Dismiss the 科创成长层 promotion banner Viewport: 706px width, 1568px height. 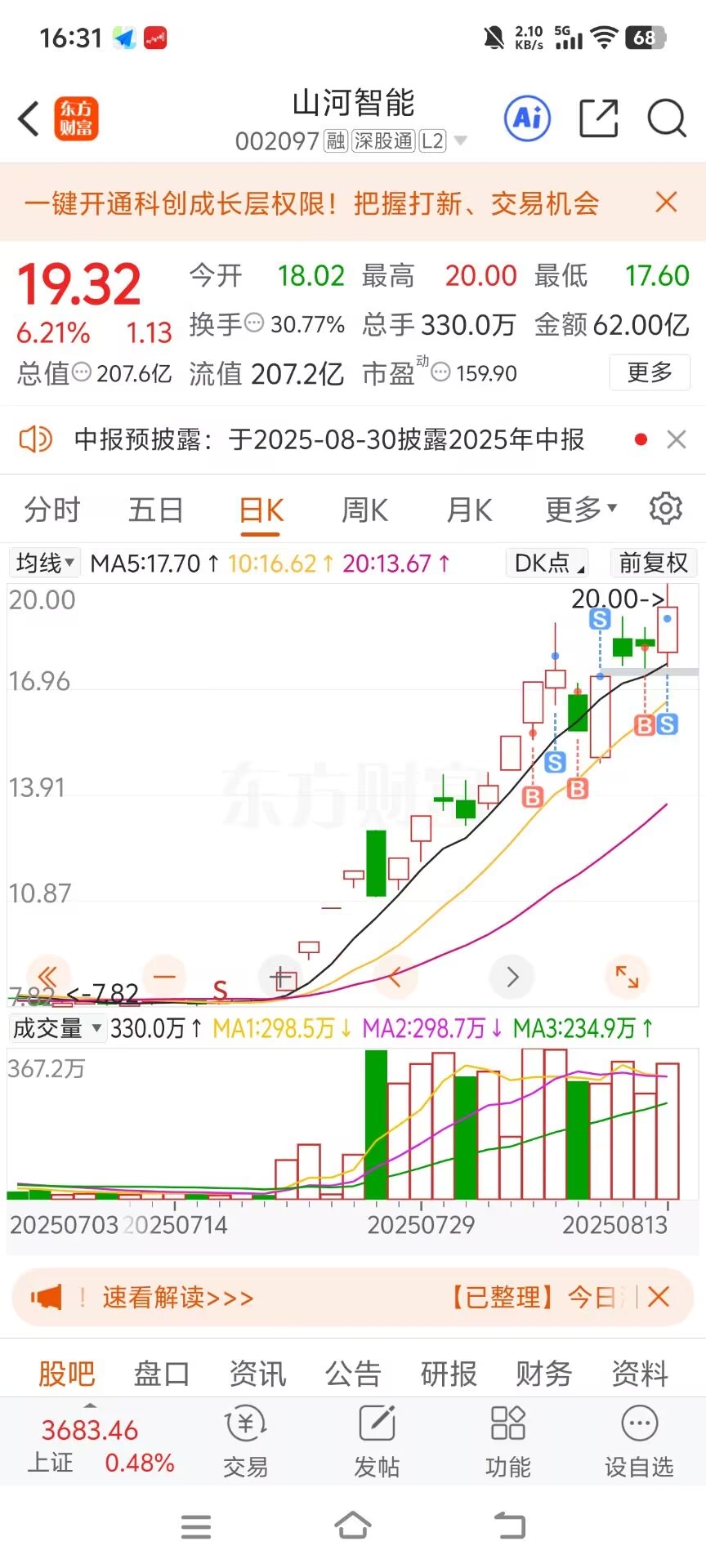667,202
